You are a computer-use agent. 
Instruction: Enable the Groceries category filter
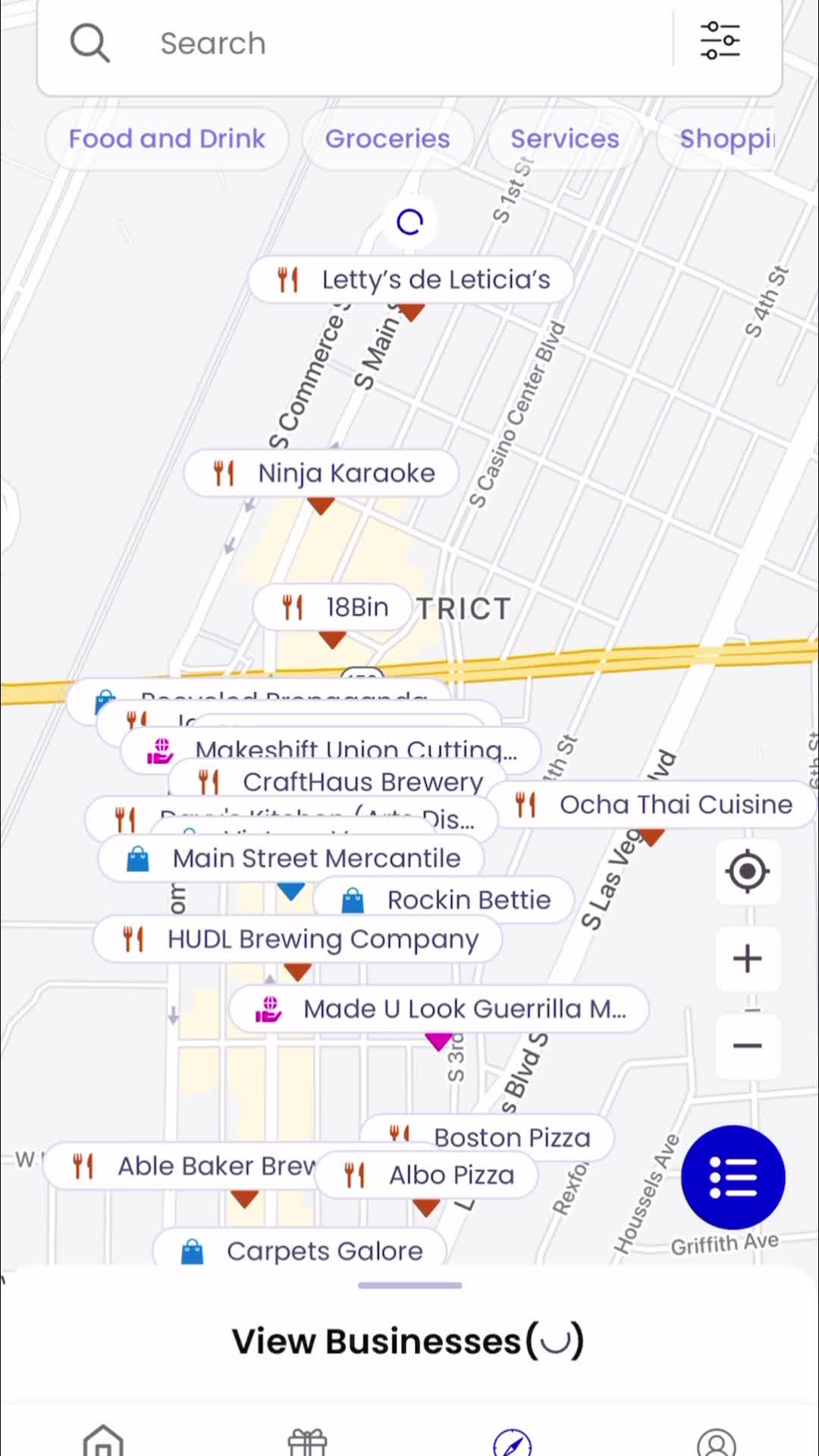[x=388, y=139]
